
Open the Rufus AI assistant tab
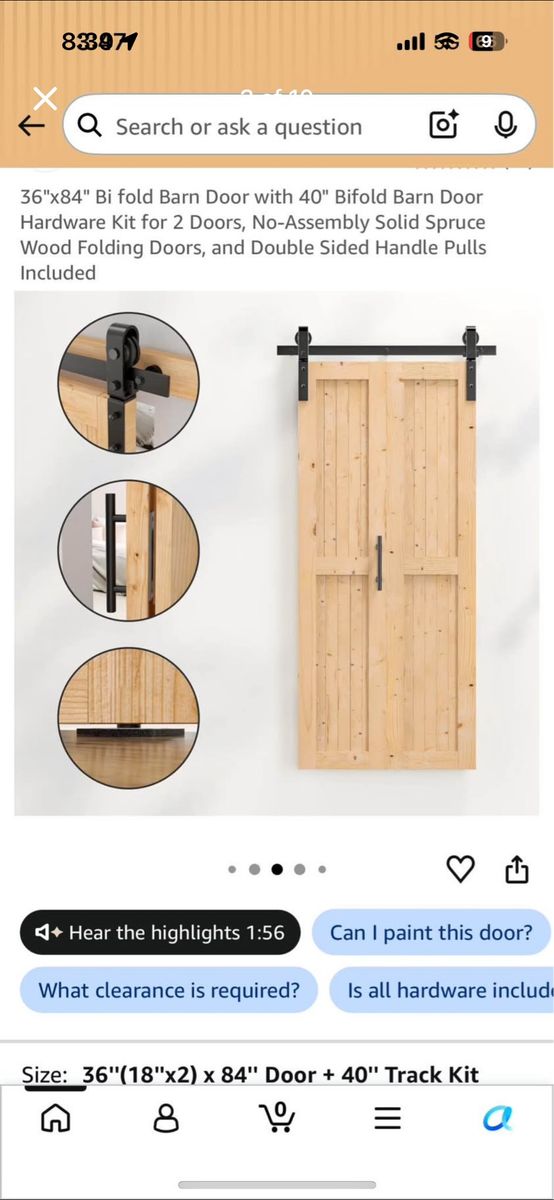tap(498, 1118)
